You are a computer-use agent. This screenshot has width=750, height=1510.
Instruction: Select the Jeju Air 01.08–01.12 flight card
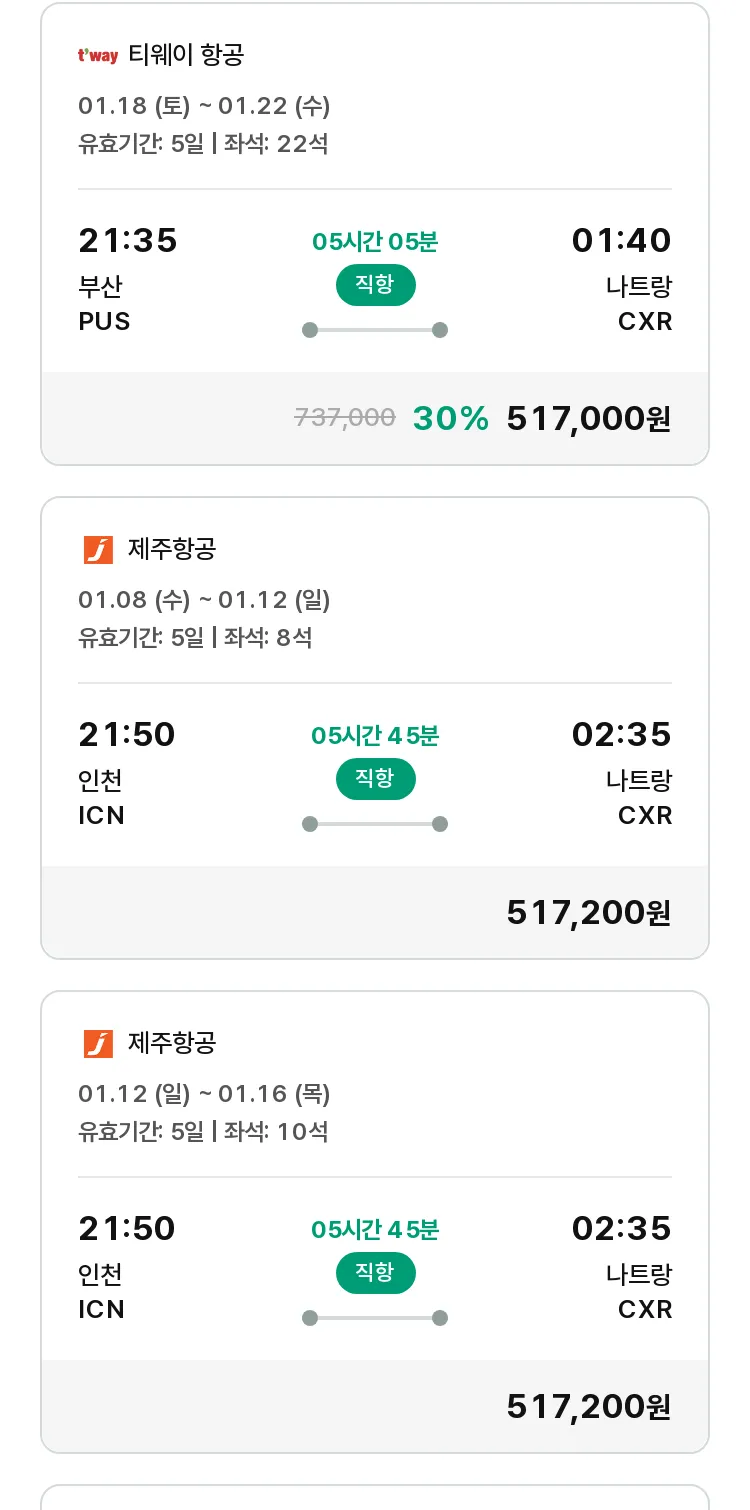pyautogui.click(x=375, y=728)
